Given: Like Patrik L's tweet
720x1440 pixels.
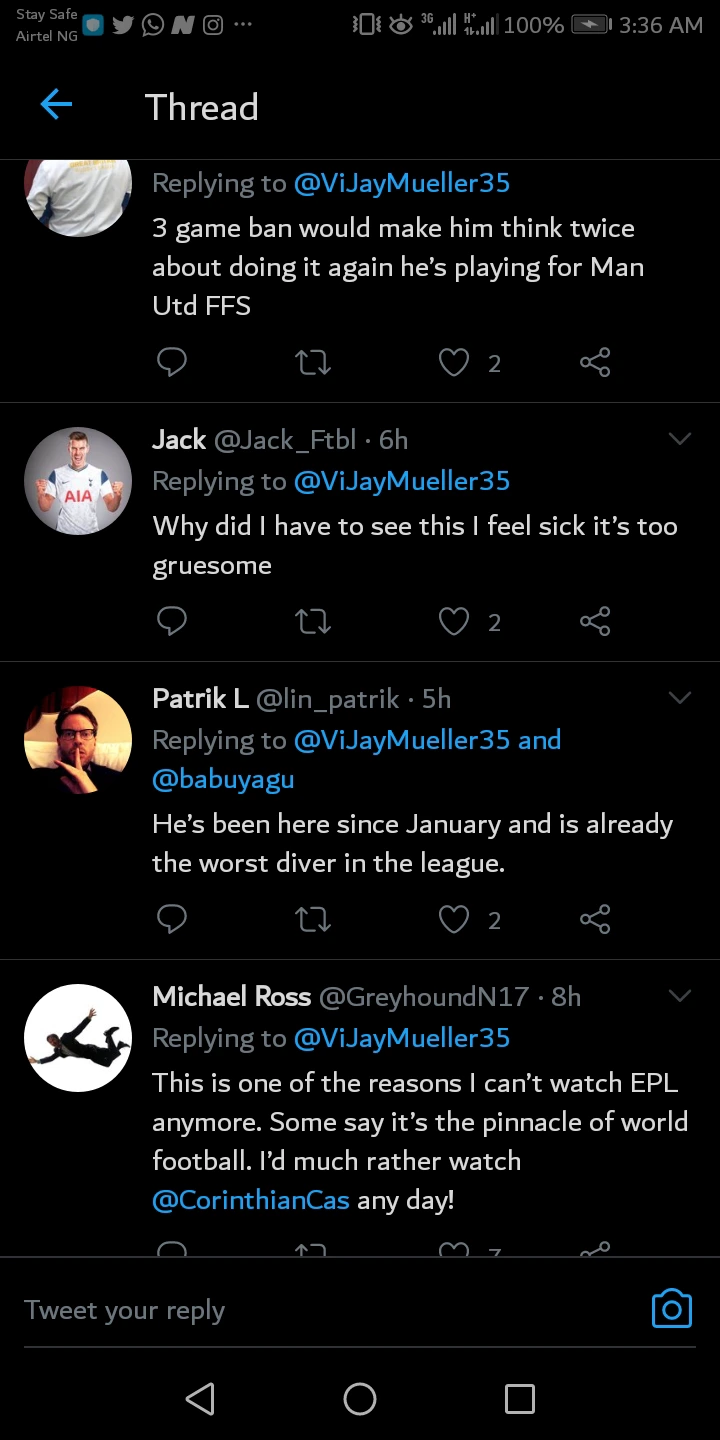Looking at the screenshot, I should 454,918.
